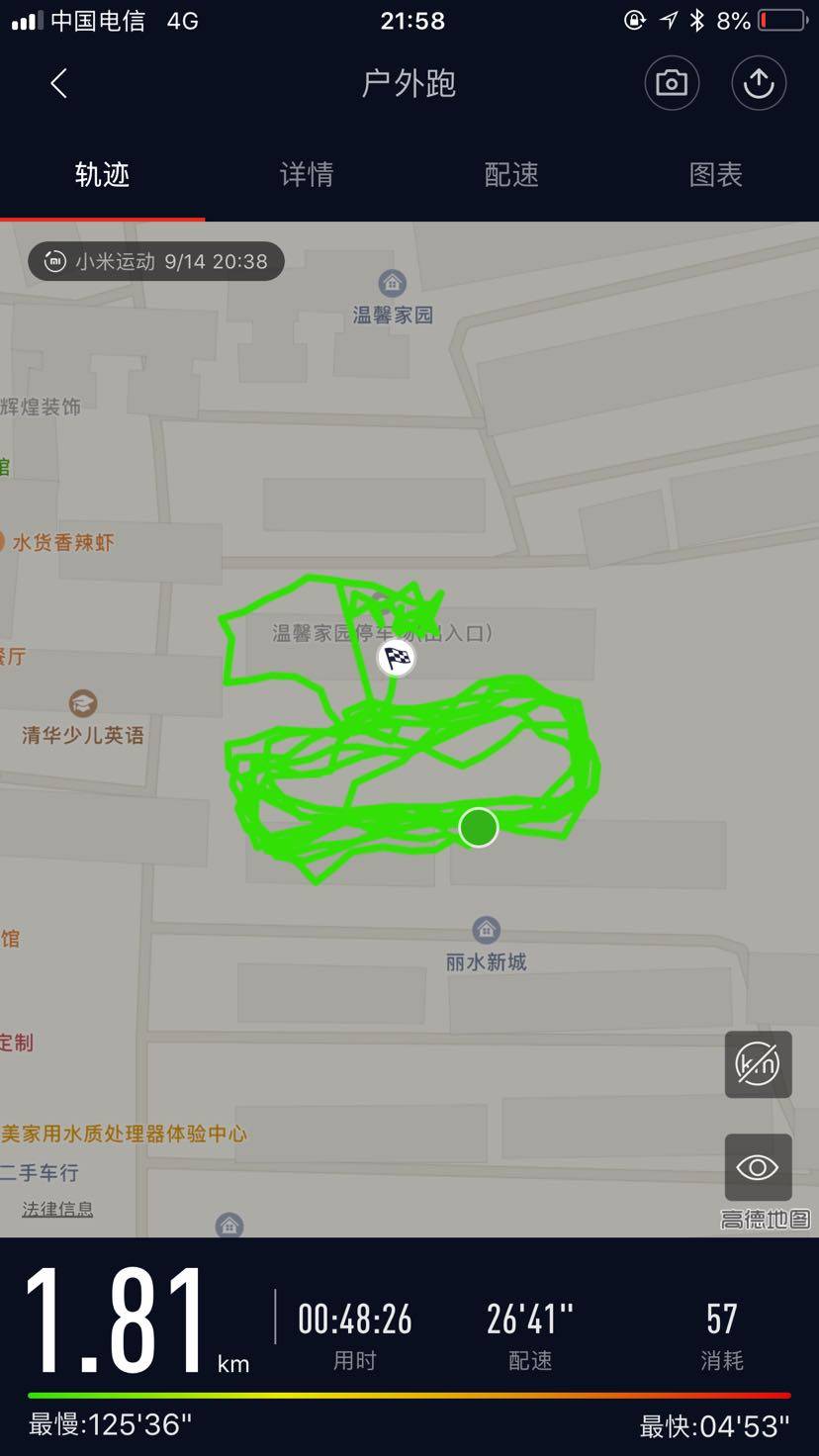Viewport: 819px width, 1456px height.
Task: Switch to the 详情 tab
Action: [x=307, y=175]
